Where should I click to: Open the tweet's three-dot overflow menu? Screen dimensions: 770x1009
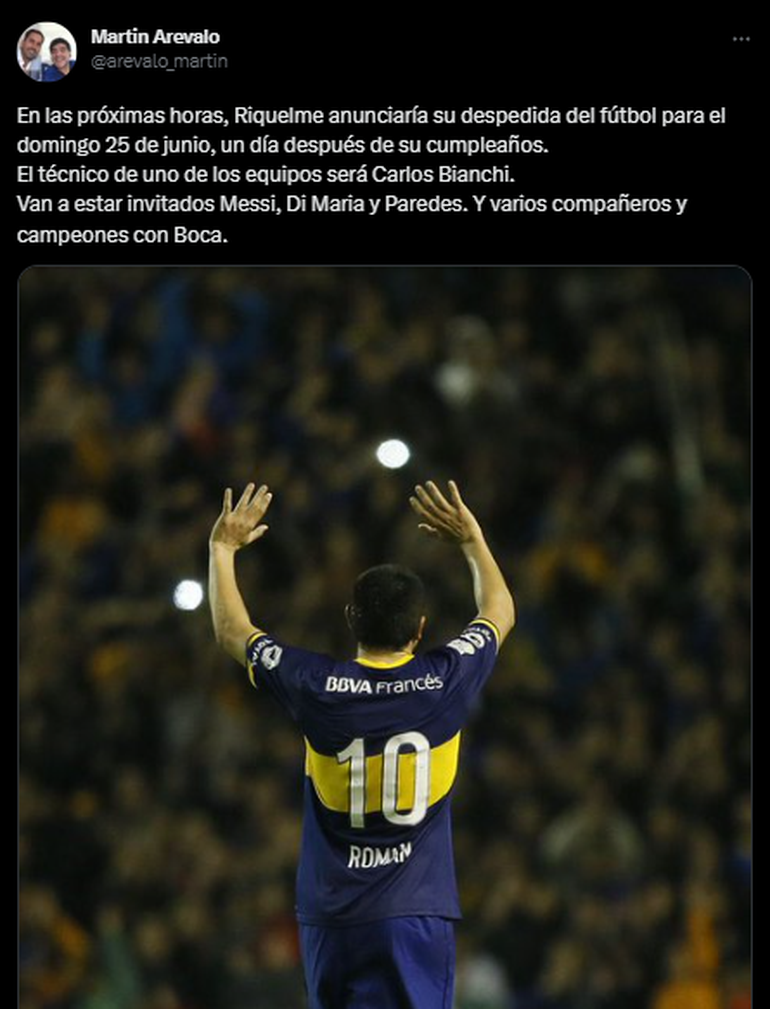[740, 39]
